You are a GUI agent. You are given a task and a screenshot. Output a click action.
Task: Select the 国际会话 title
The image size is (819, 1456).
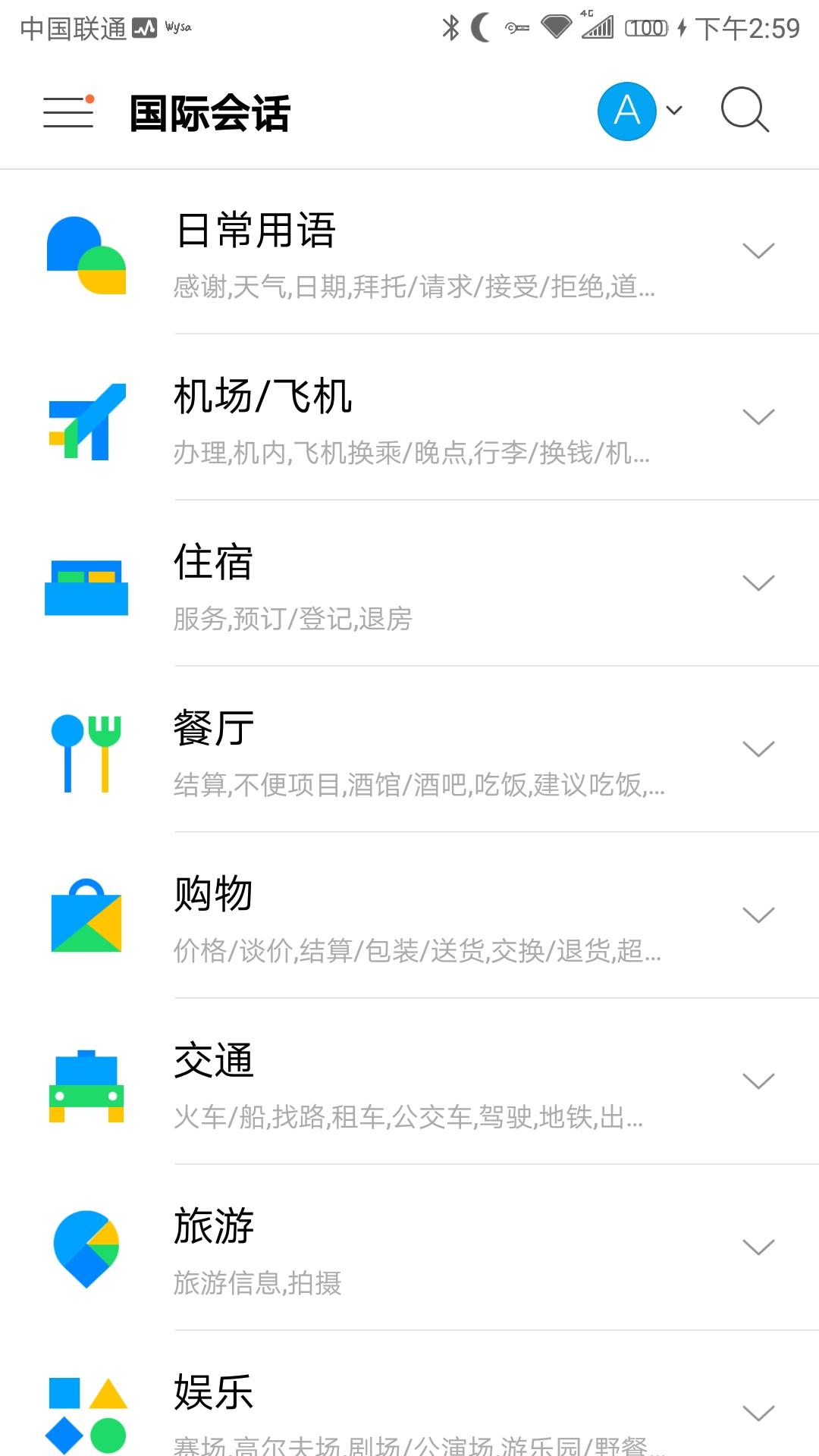point(209,114)
